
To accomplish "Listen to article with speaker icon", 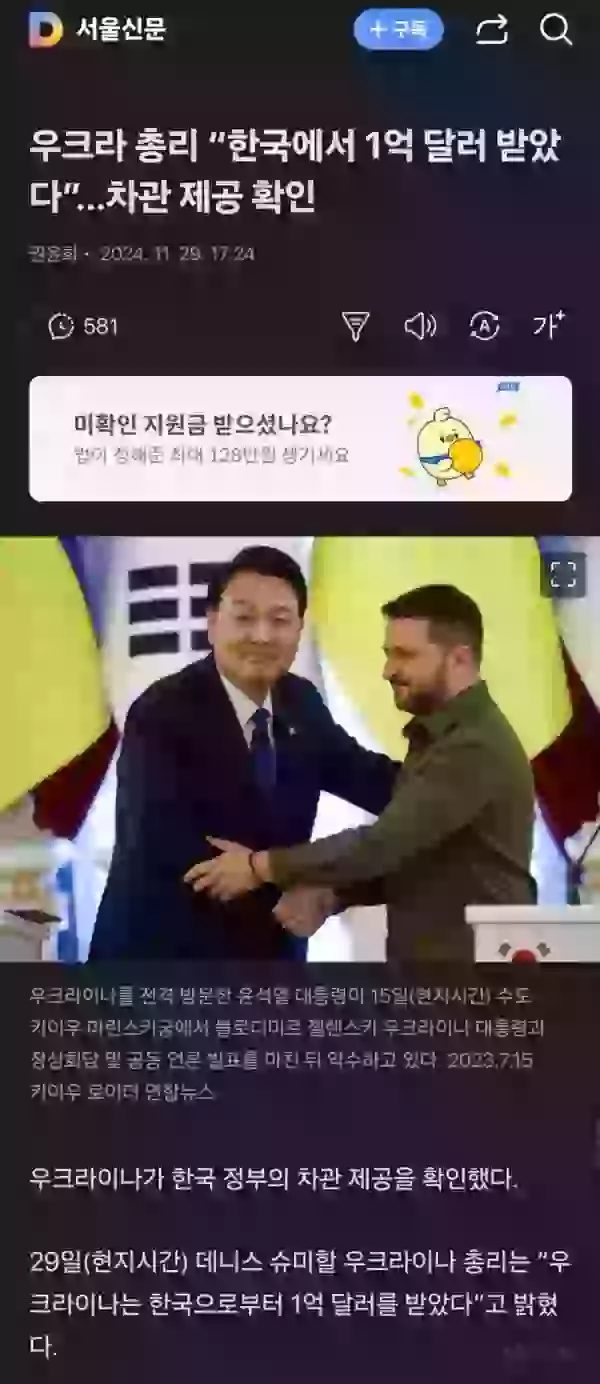I will 420,326.
